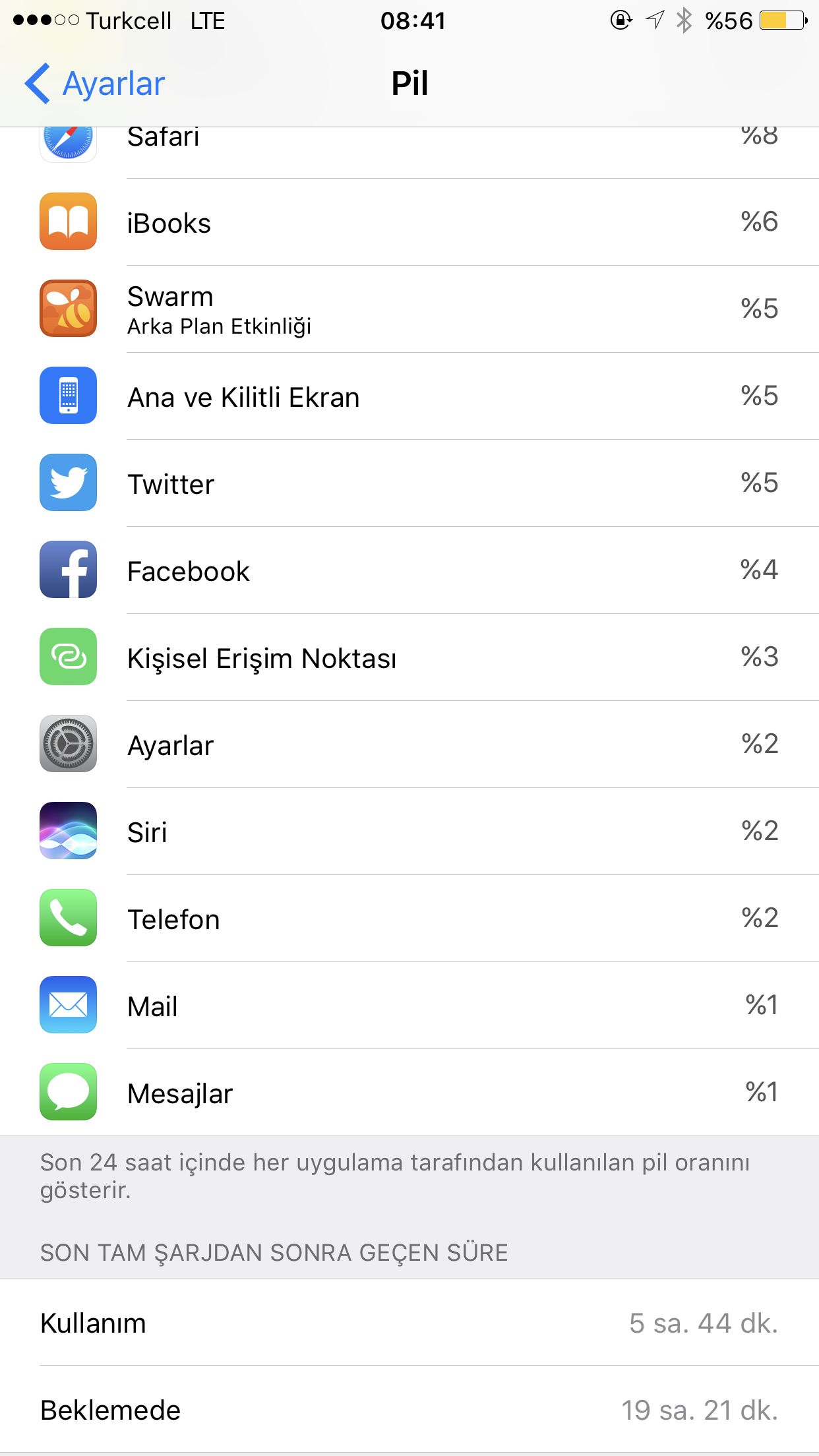This screenshot has width=819, height=1456.
Task: Tap the iBooks battery usage row
Action: 409,222
